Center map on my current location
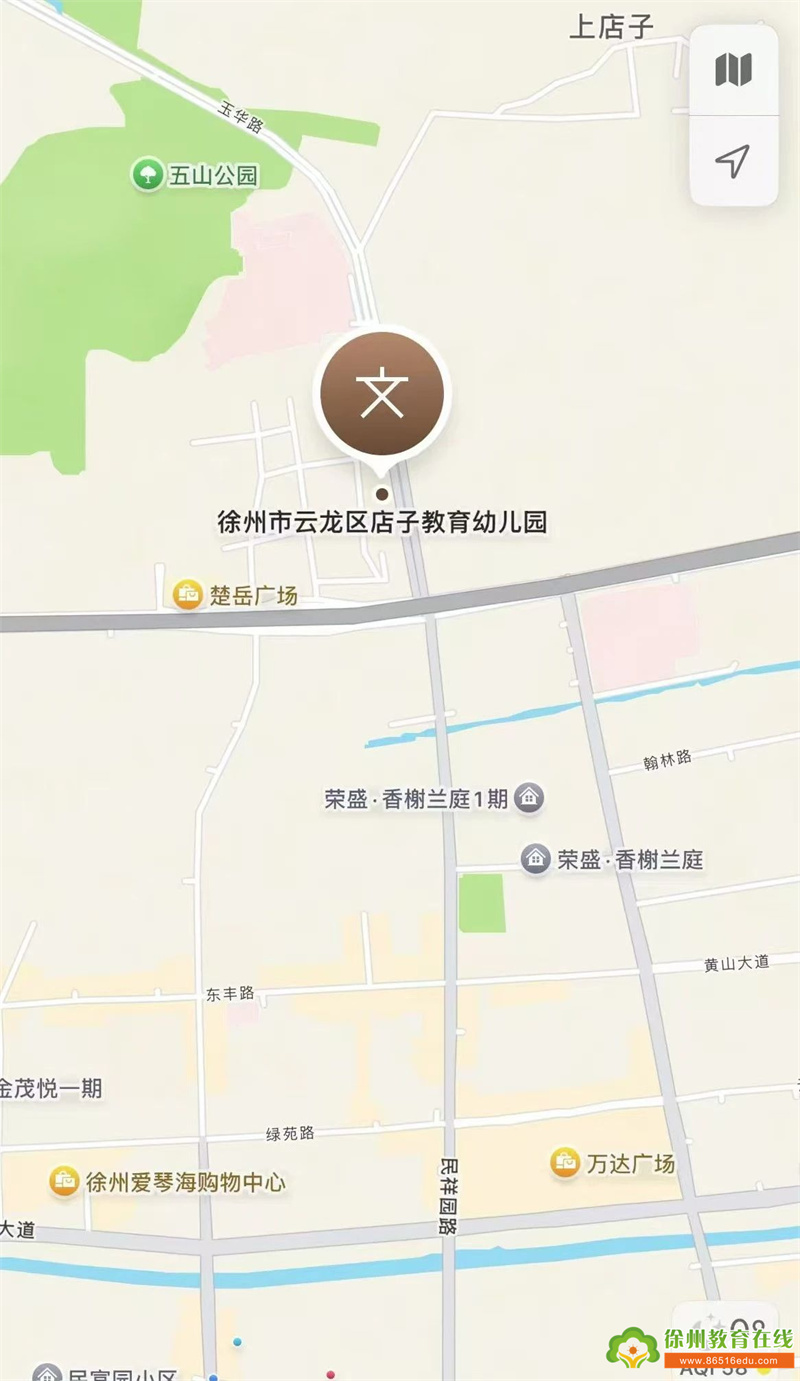This screenshot has width=800, height=1381. point(733,161)
